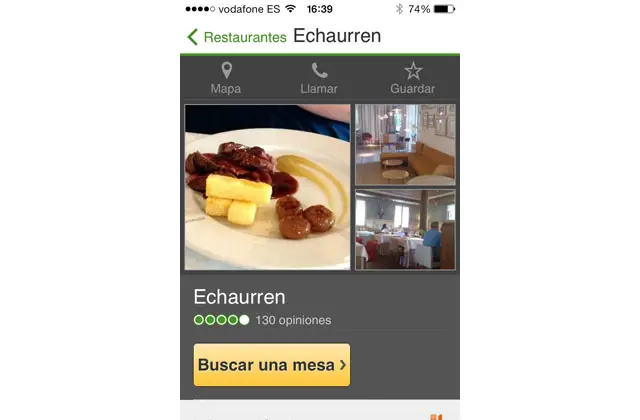Viewport: 640px width, 420px height.
Task: View the dining room photo
Action: [404, 230]
